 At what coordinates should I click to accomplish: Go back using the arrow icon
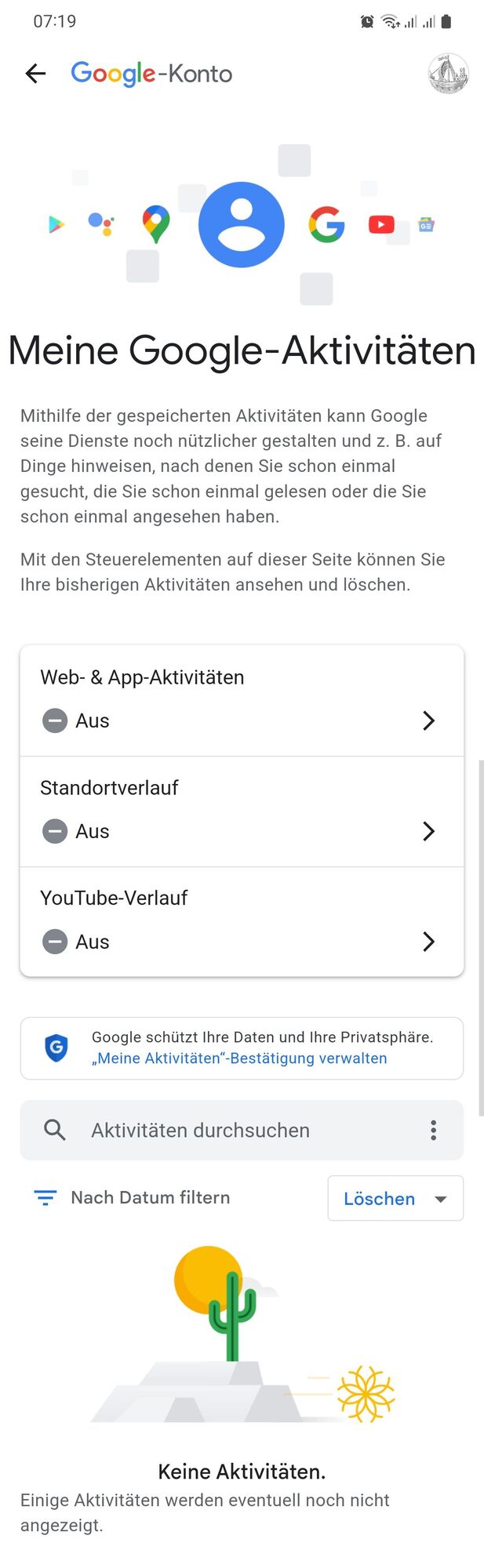coord(36,74)
